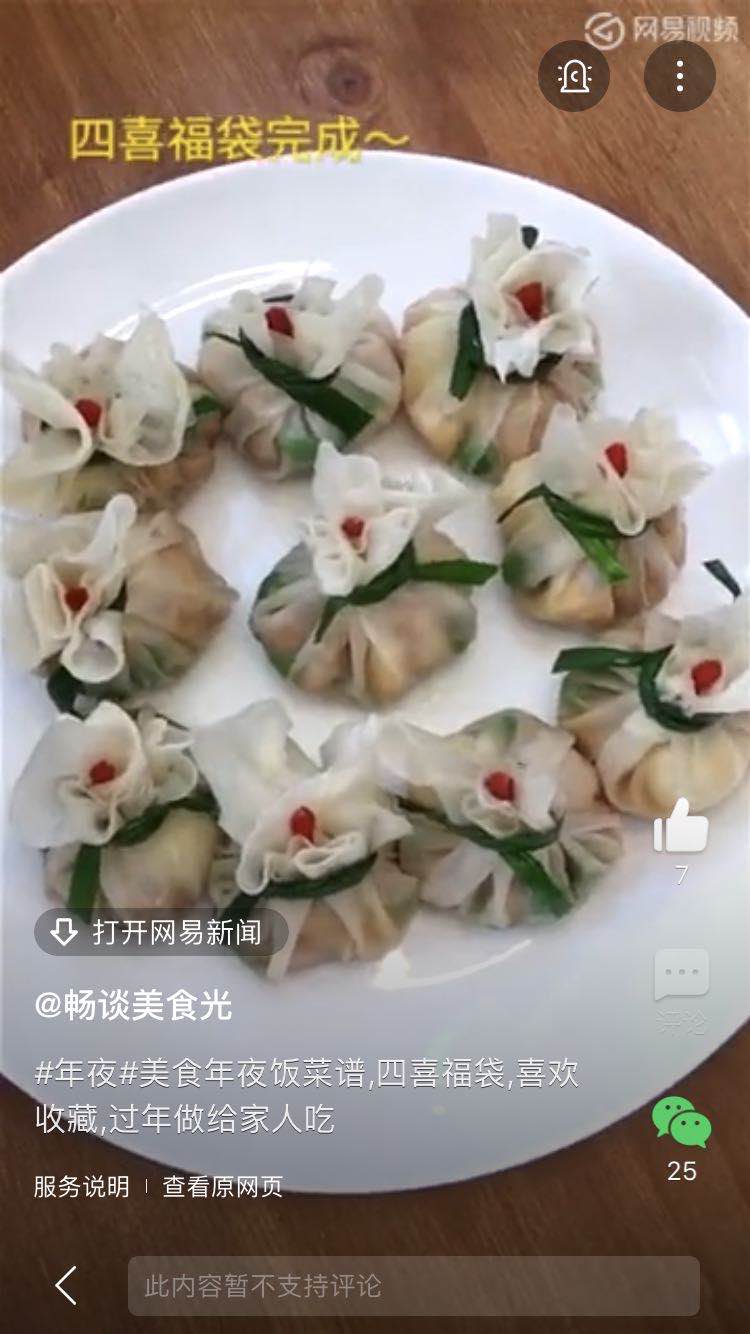Like this video with thumbs-up

coord(681,826)
